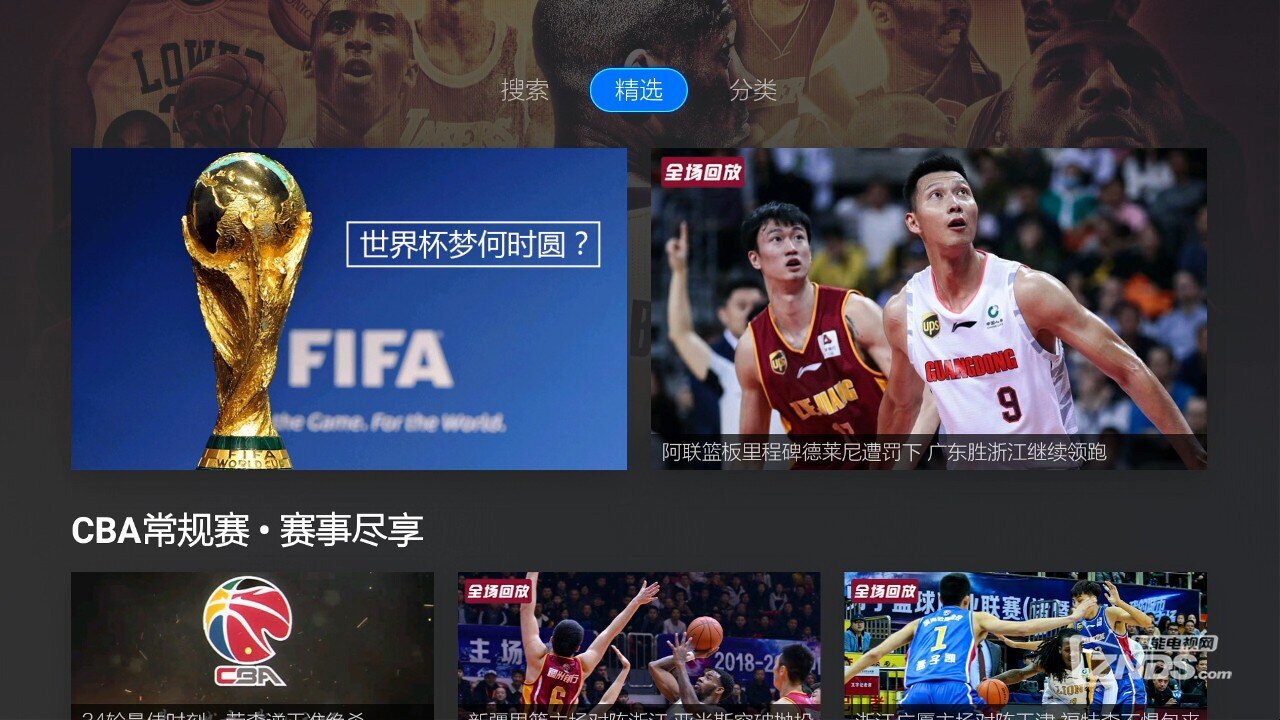Play the 新疆男篮主场对阵浙江 replay
This screenshot has height=720, width=1280.
639,645
